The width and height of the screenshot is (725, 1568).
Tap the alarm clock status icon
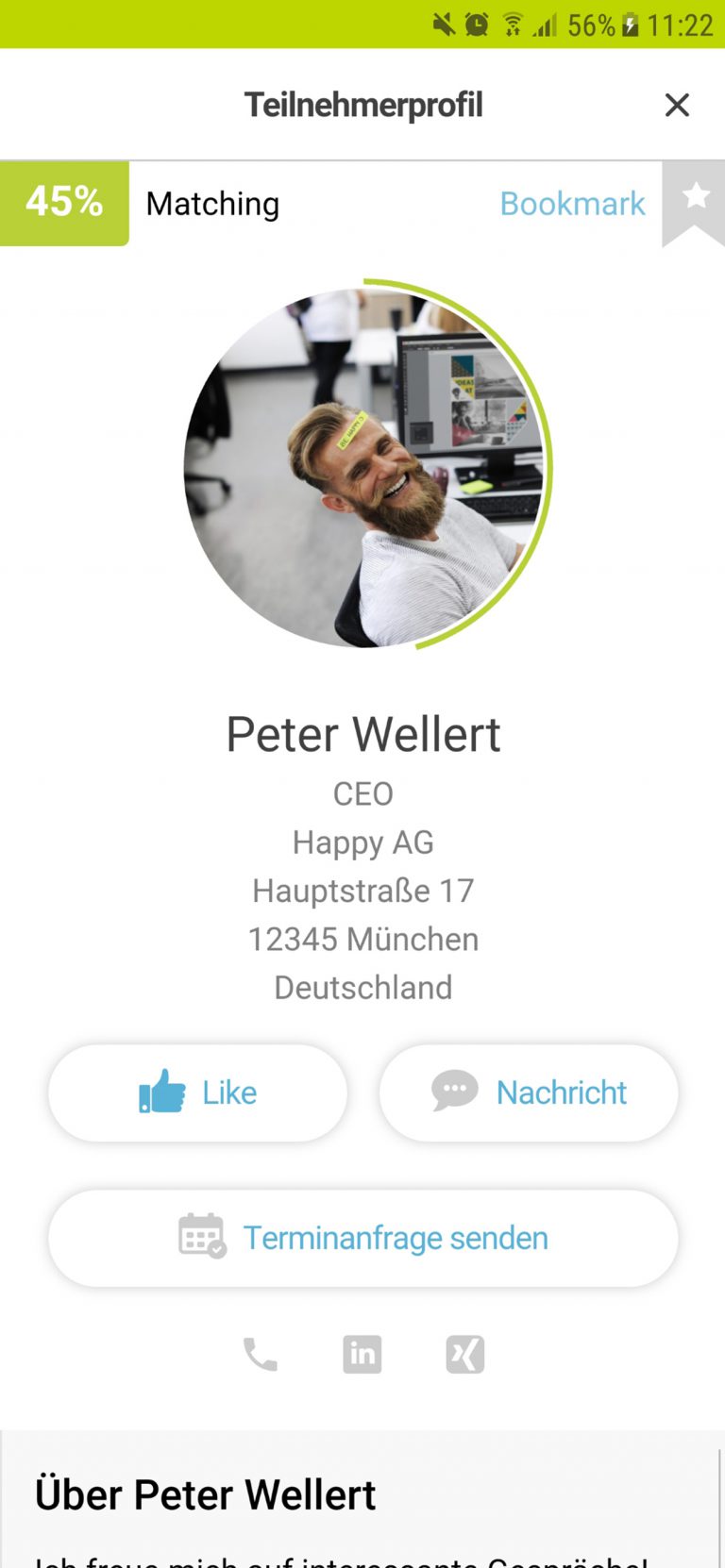click(476, 25)
